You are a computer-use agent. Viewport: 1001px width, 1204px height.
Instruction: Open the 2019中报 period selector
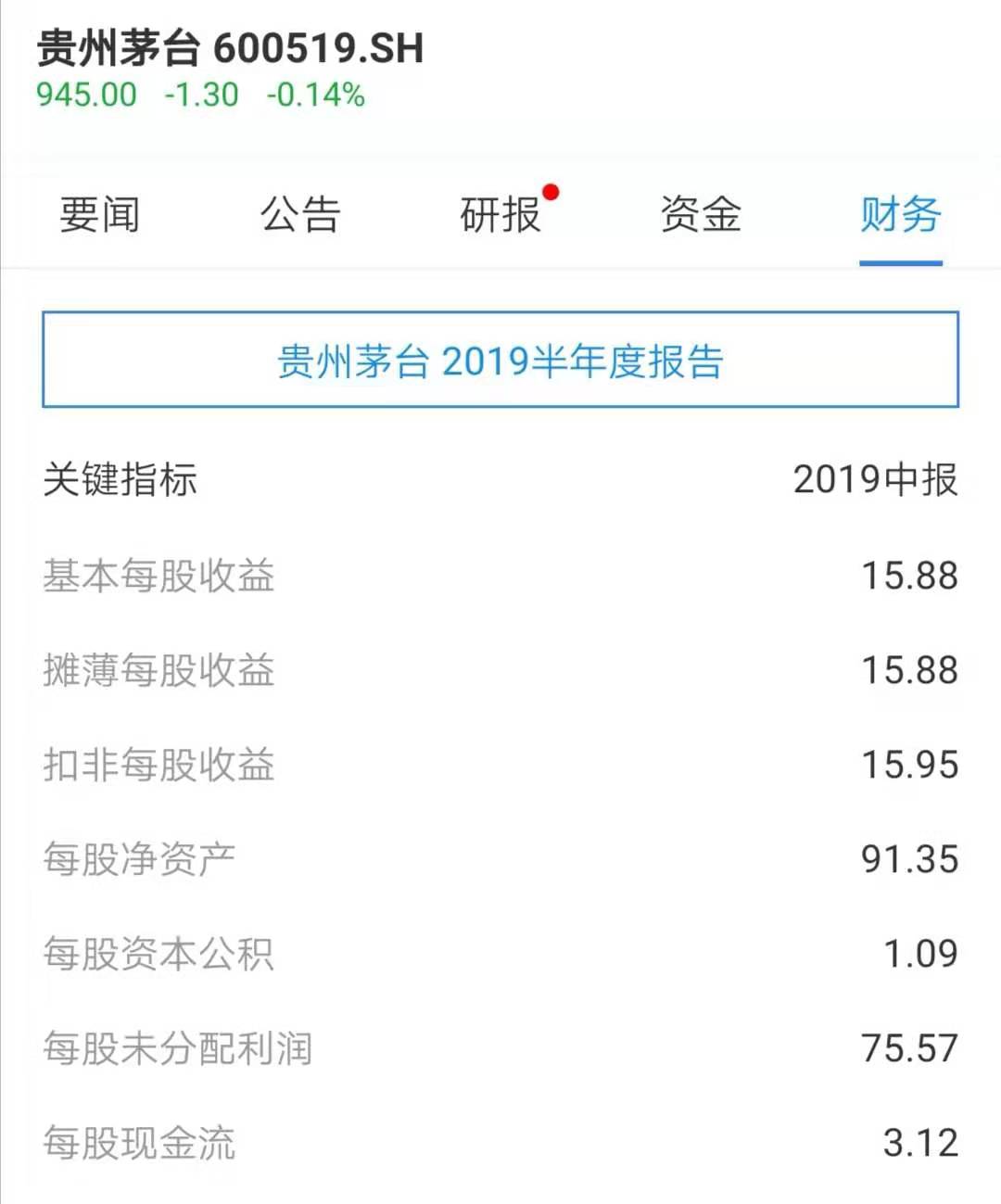pos(876,480)
